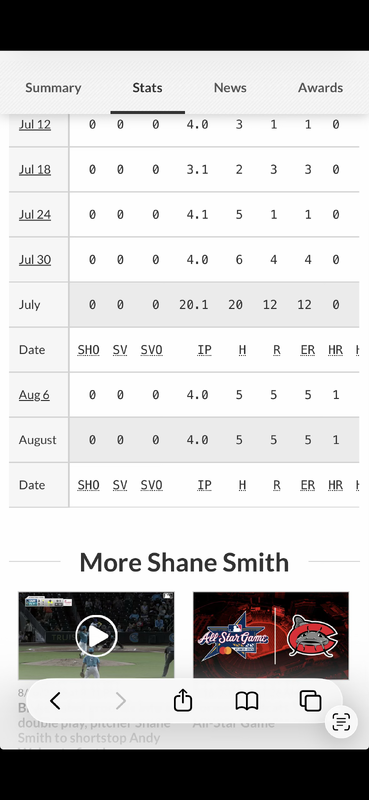Open the All-Star Game article card

(271, 636)
